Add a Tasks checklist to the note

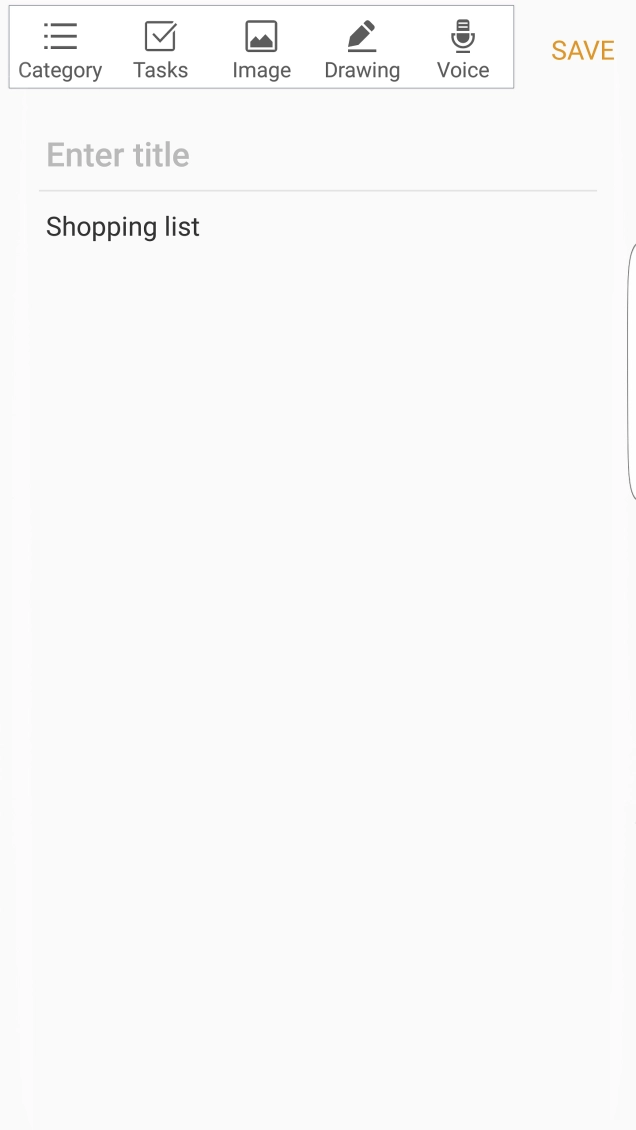coord(160,50)
